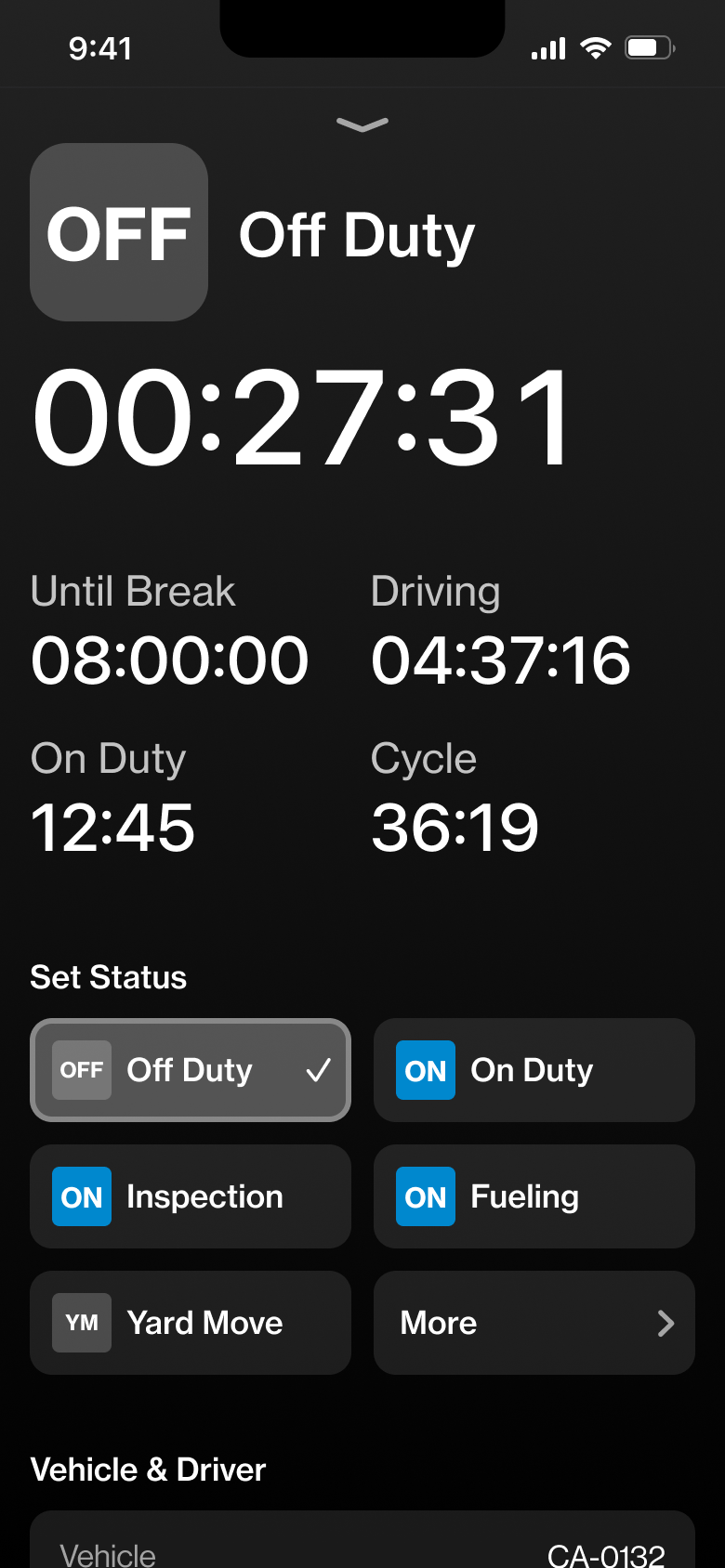Select Off Duty status
The width and height of the screenshot is (725, 1568).
coord(191,1070)
